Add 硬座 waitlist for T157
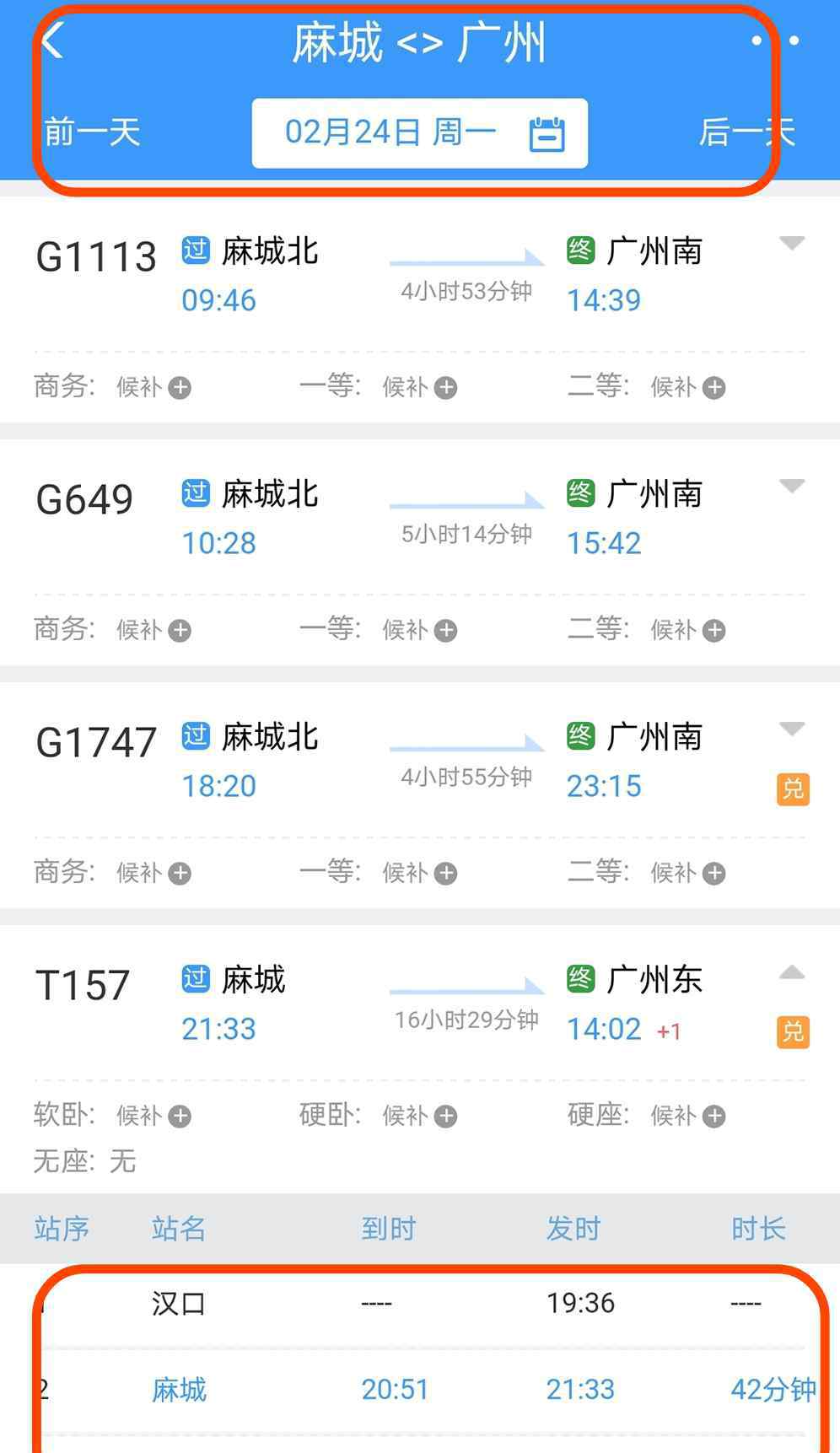This screenshot has height=1453, width=840. tap(714, 1117)
